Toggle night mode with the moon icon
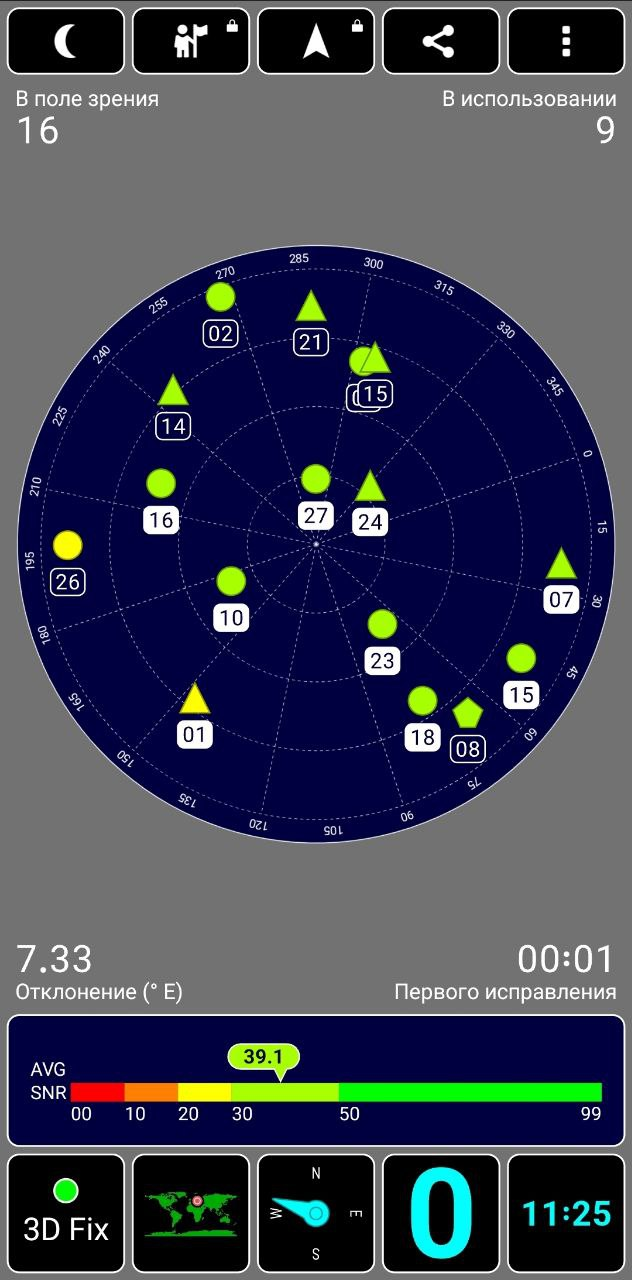632x1280 pixels. tap(66, 41)
